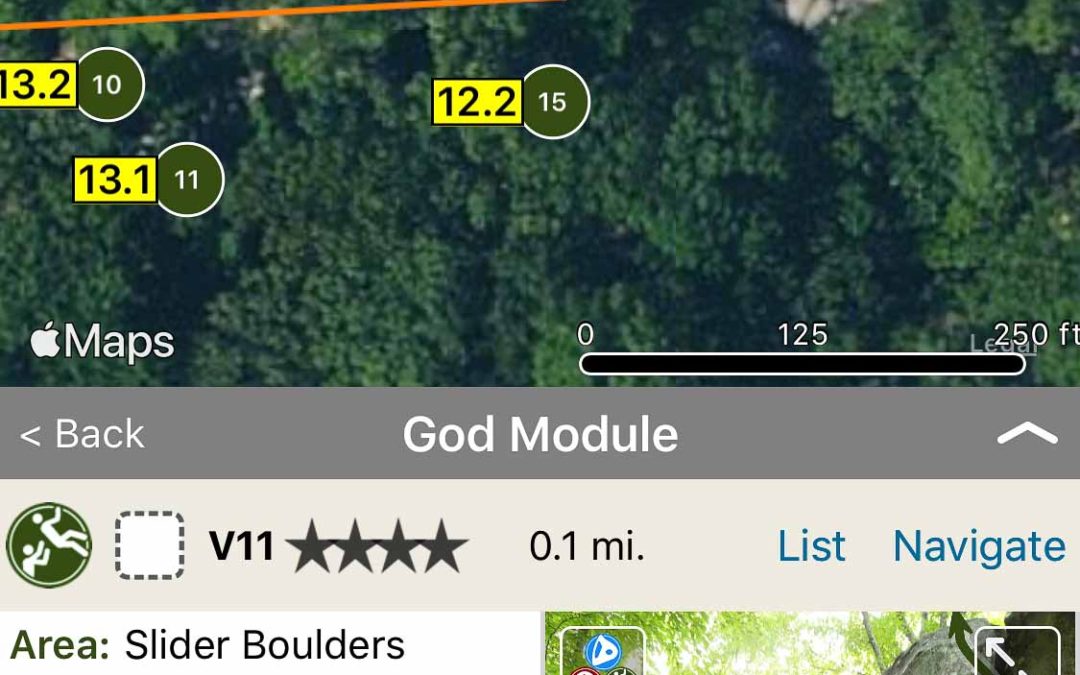1080x675 pixels.
Task: Select map marker 15 labeled 12.2
Action: pos(554,101)
